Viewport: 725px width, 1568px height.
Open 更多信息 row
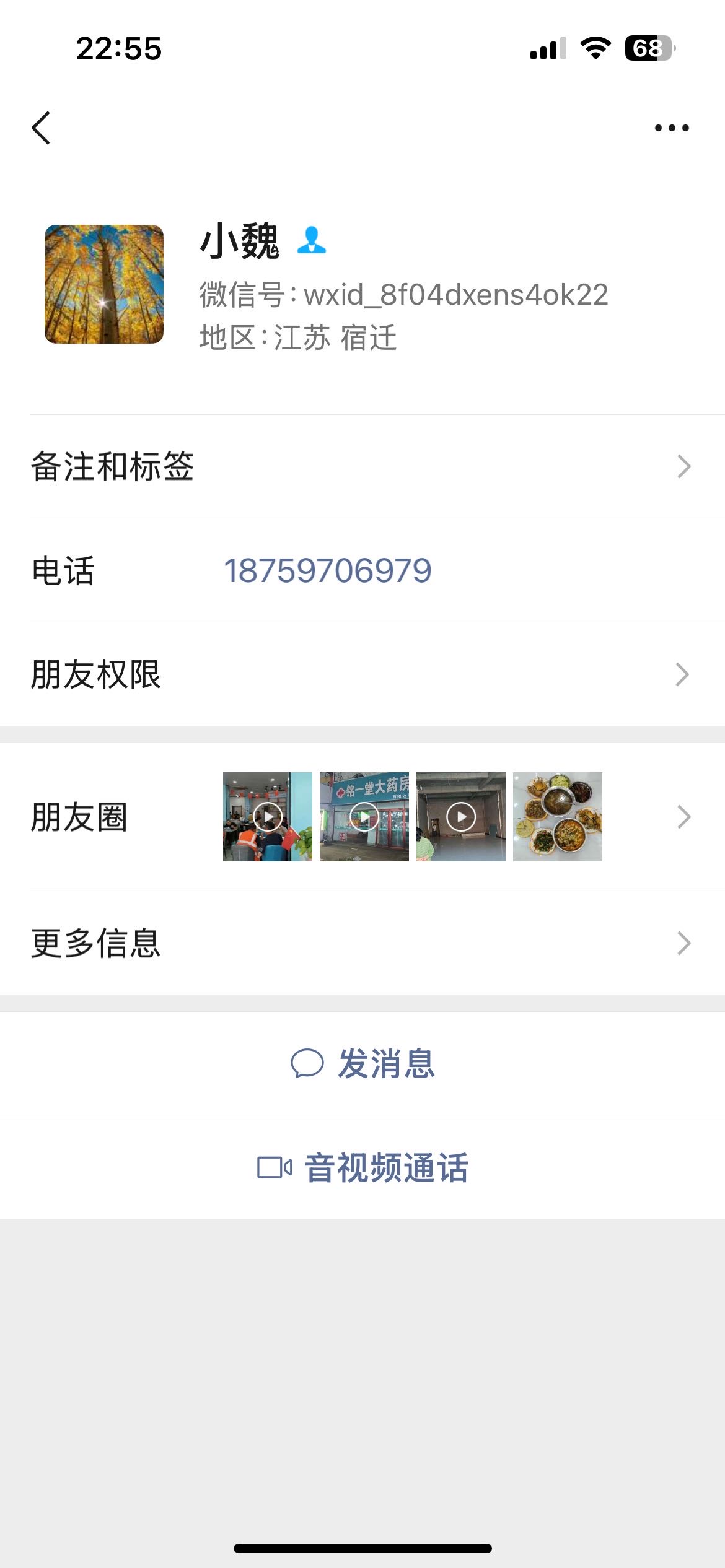(362, 943)
